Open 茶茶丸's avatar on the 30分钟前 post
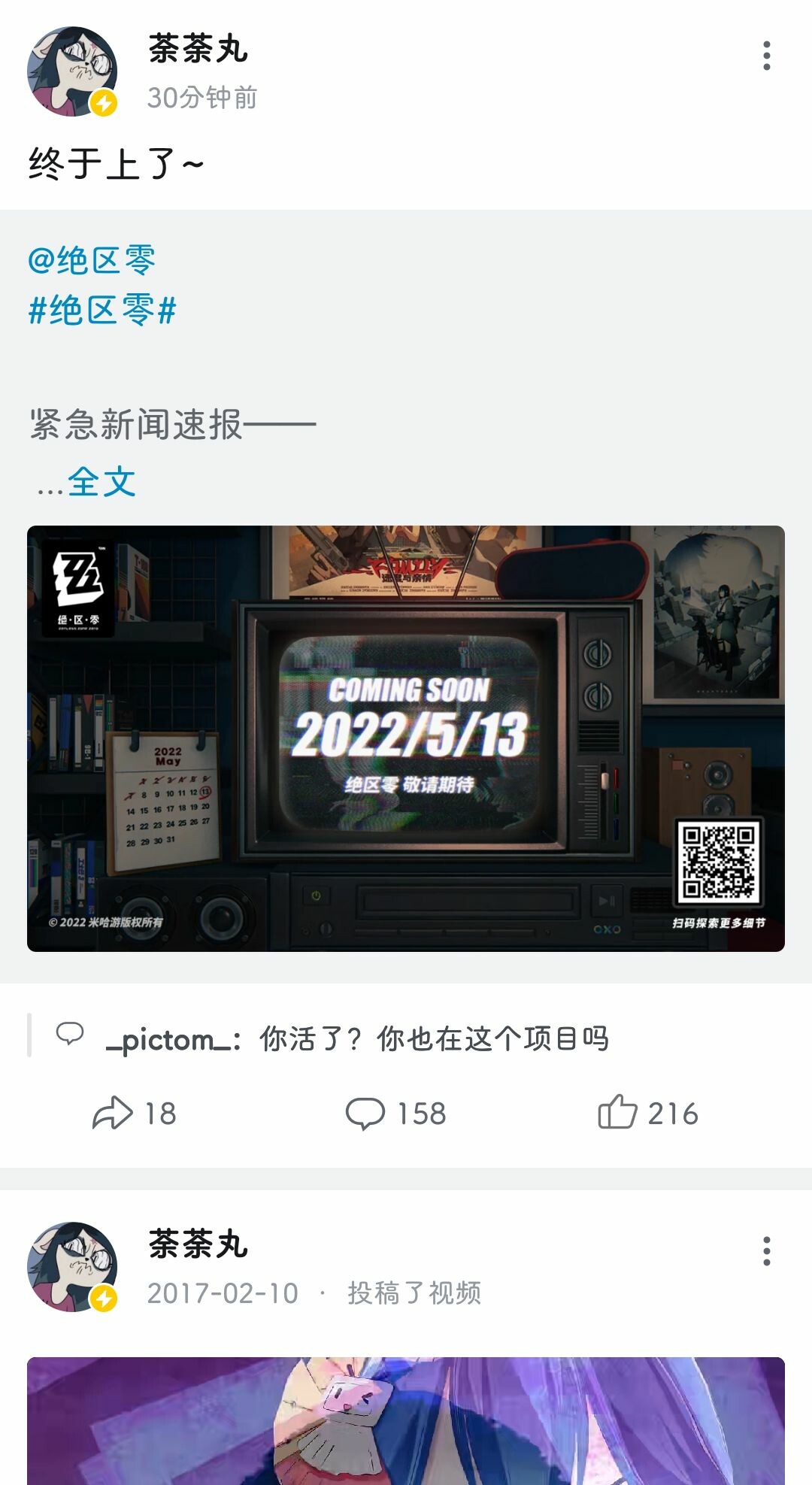Viewport: 812px width, 1485px height. coord(72,71)
